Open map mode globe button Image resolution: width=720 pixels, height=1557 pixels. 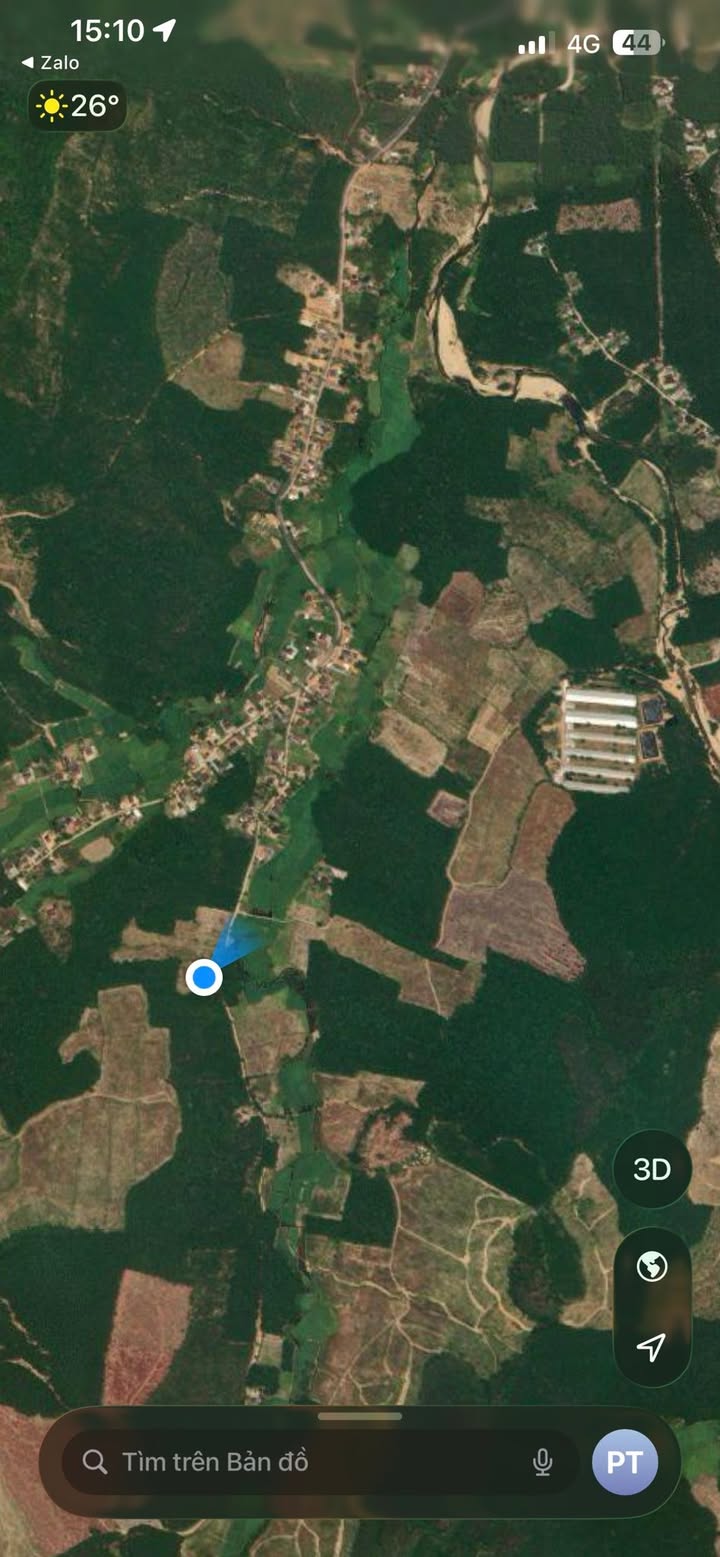[x=651, y=1268]
